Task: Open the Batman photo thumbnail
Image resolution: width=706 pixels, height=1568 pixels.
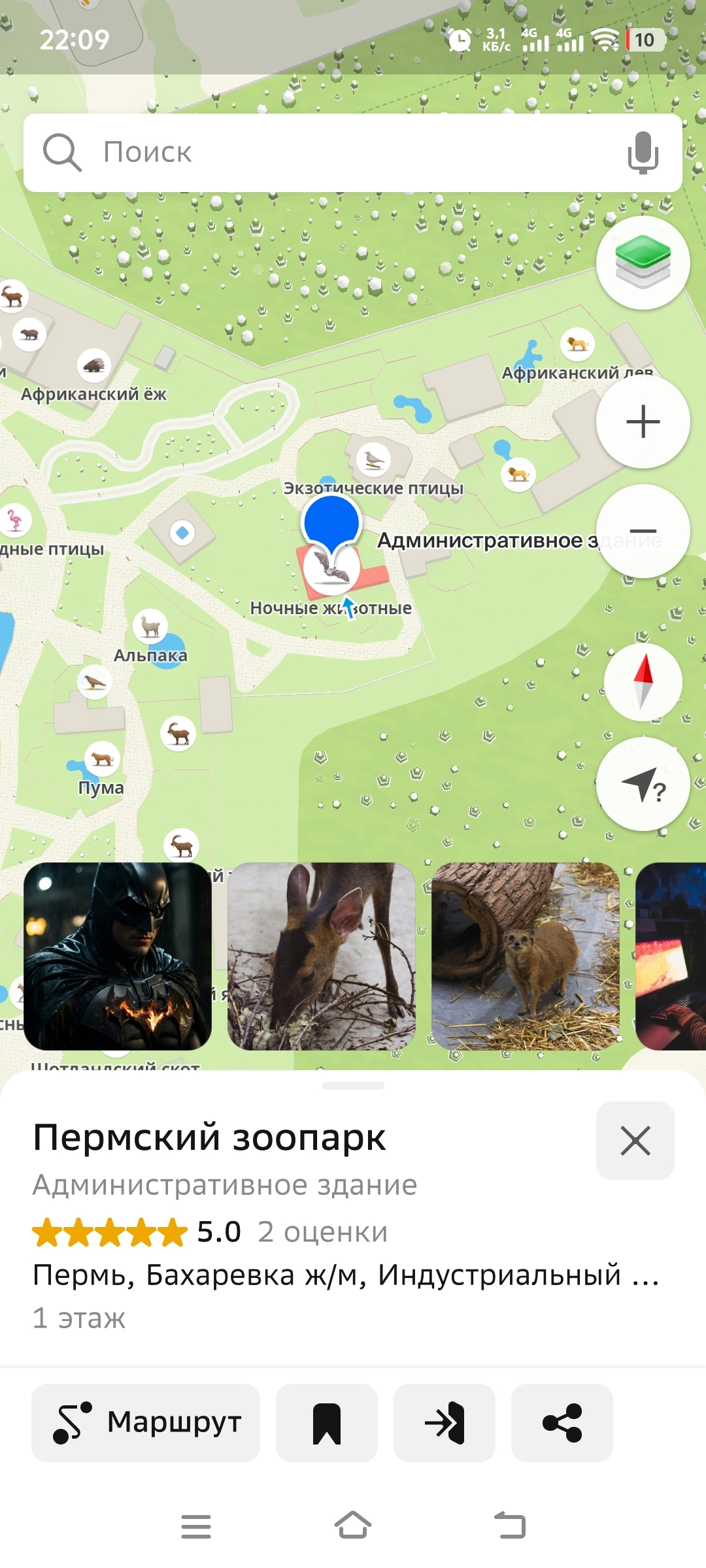Action: [118, 956]
